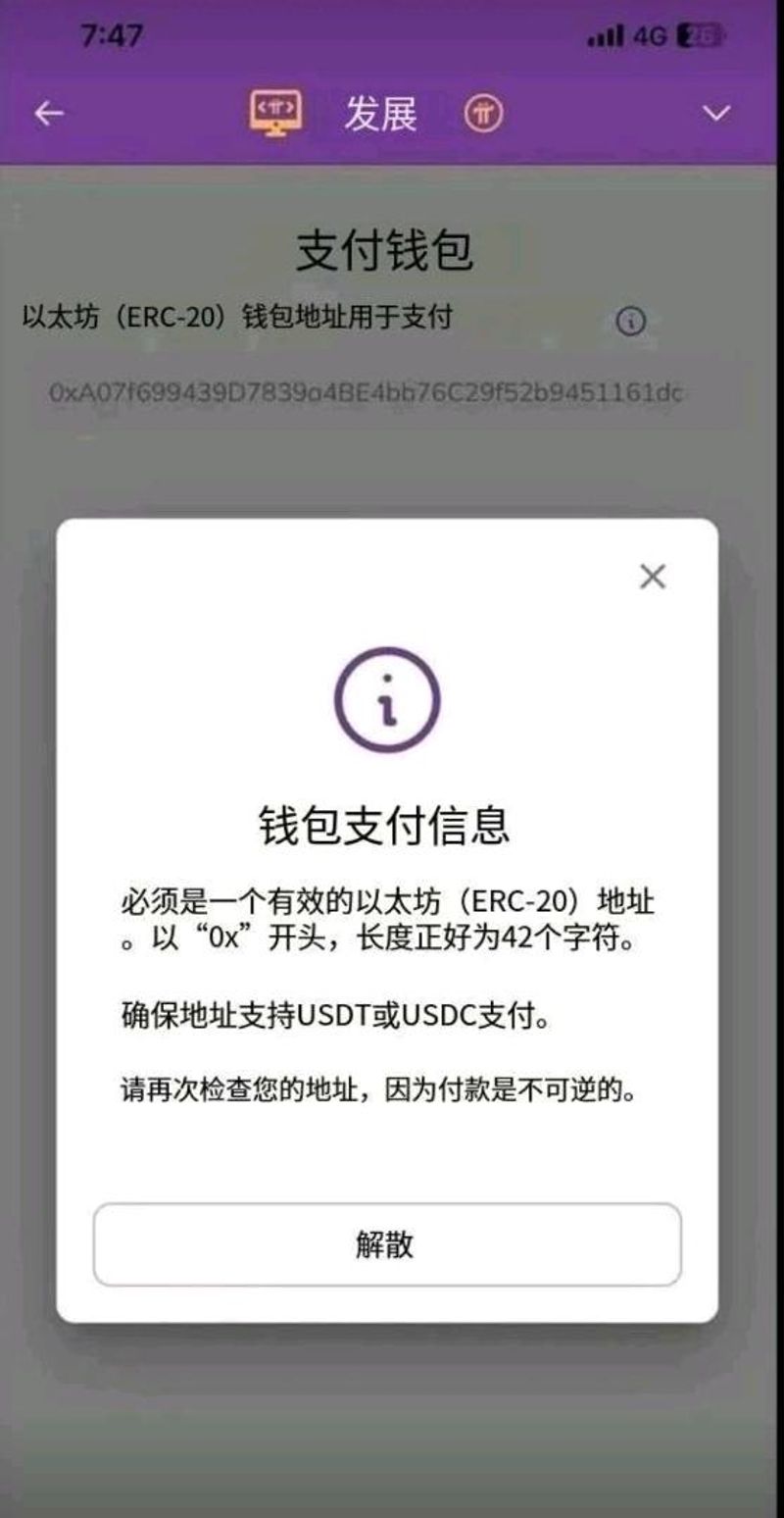The width and height of the screenshot is (784, 1518).
Task: Close the 钱包支付信息 dialog with the X
Action: (x=652, y=577)
